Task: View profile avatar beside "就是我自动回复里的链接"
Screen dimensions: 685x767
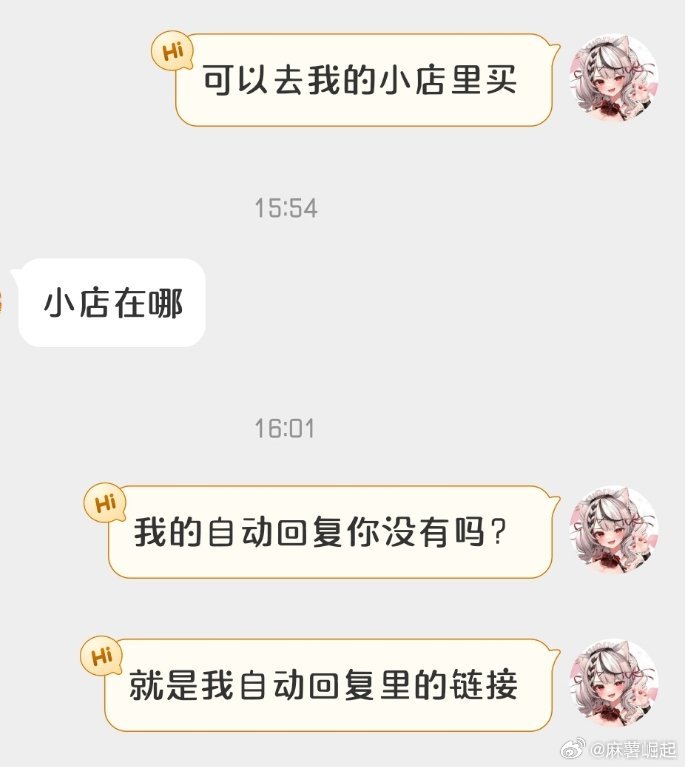Action: (x=613, y=685)
